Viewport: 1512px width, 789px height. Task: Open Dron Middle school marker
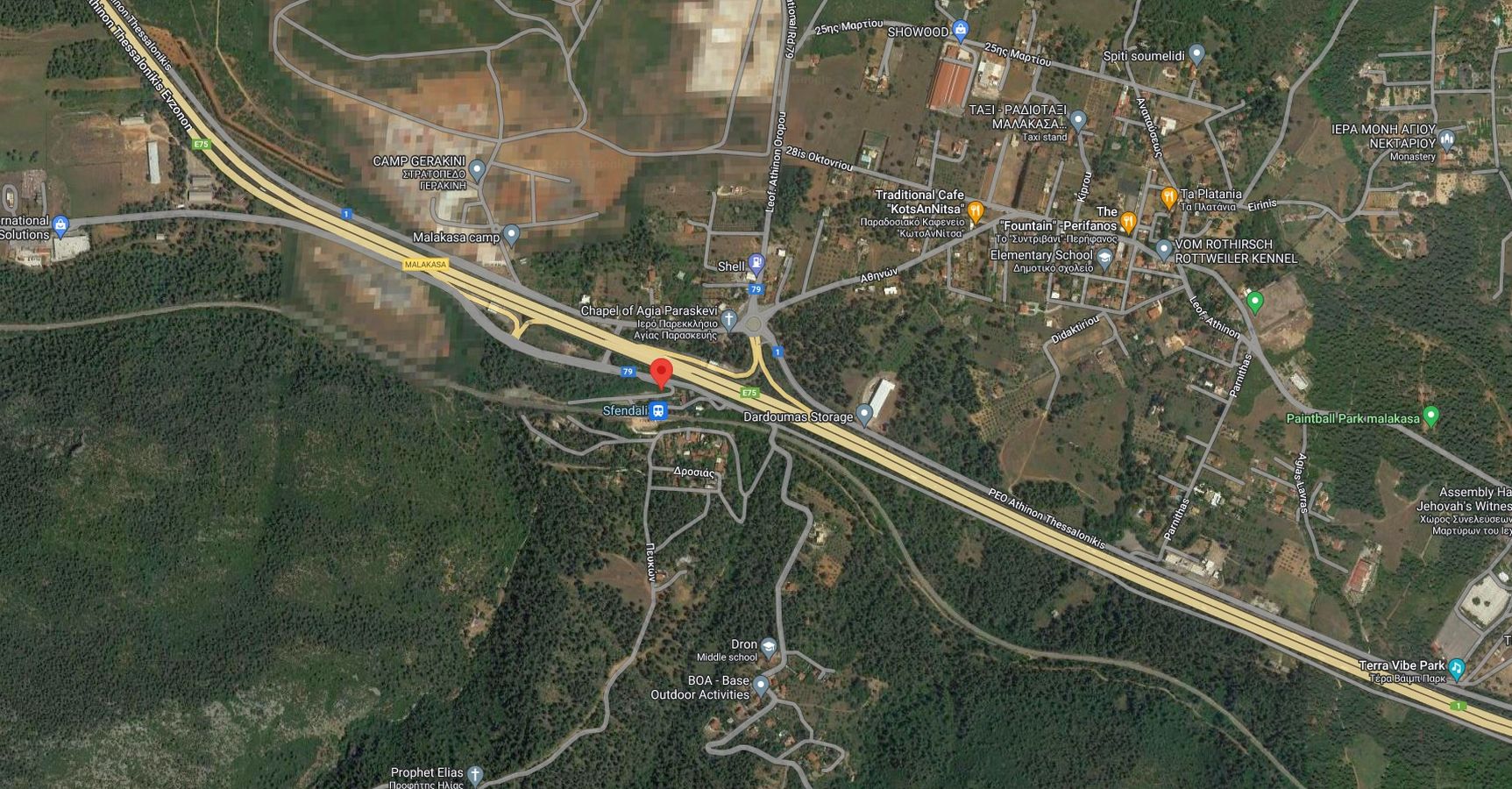769,647
